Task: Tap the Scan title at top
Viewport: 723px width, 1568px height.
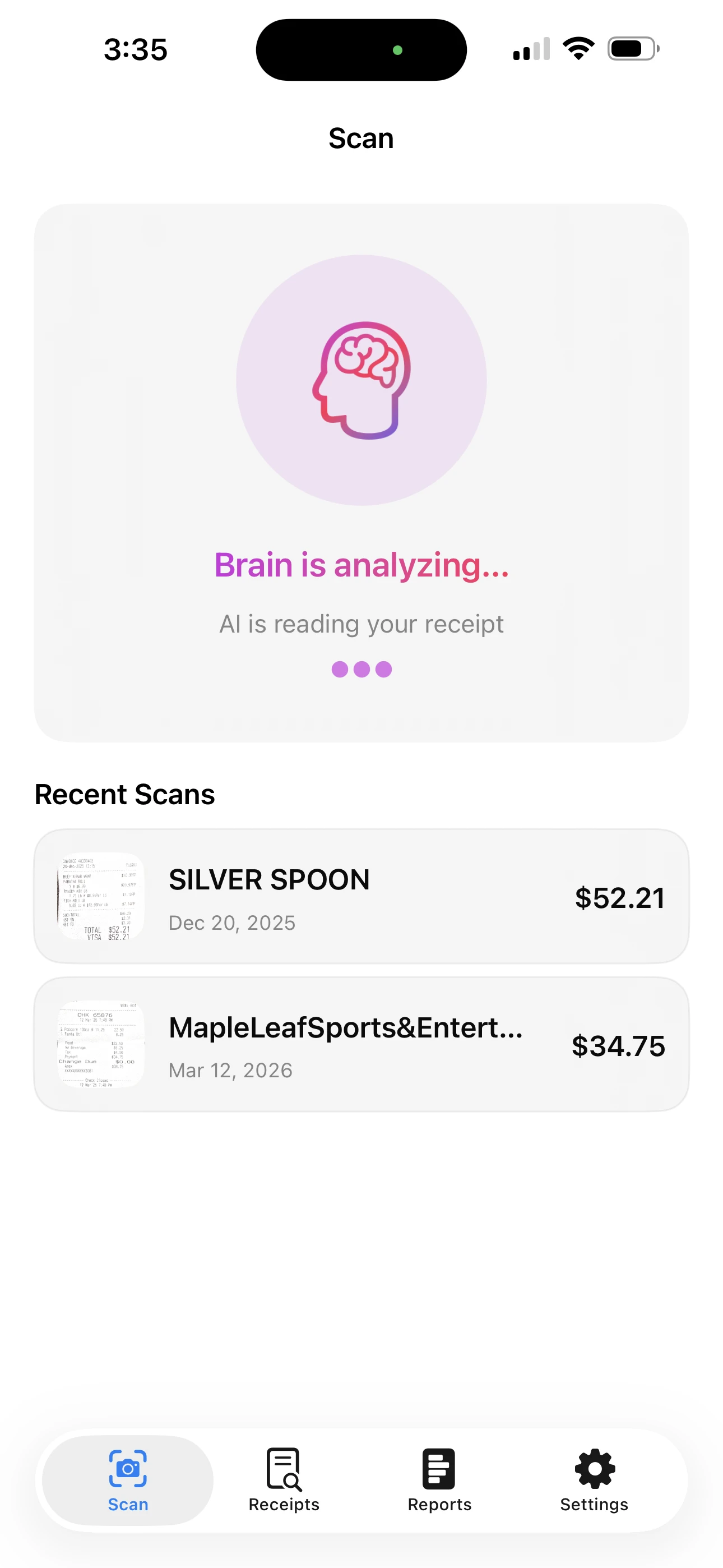Action: [361, 138]
